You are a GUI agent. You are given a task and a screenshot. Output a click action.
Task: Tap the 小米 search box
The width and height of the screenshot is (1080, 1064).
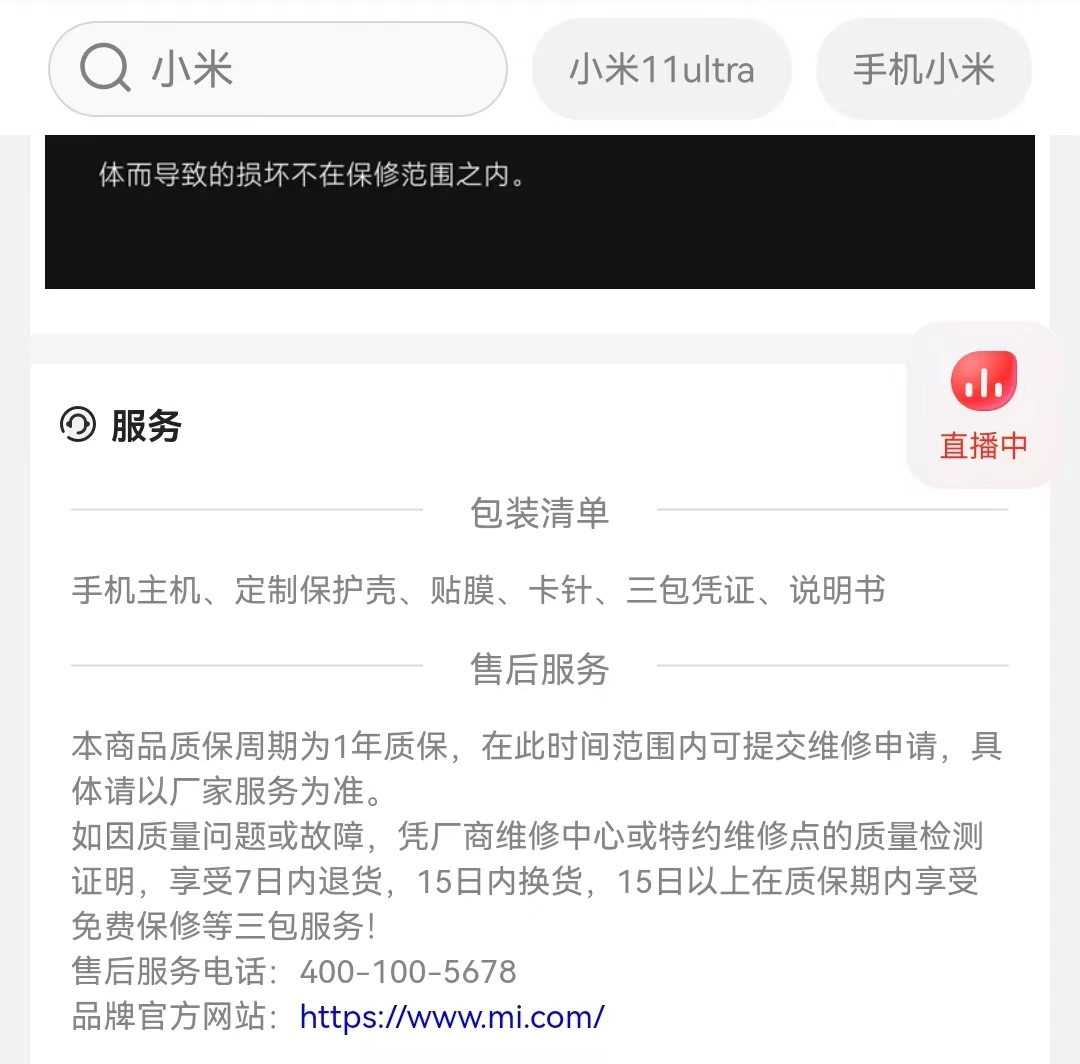[x=278, y=70]
